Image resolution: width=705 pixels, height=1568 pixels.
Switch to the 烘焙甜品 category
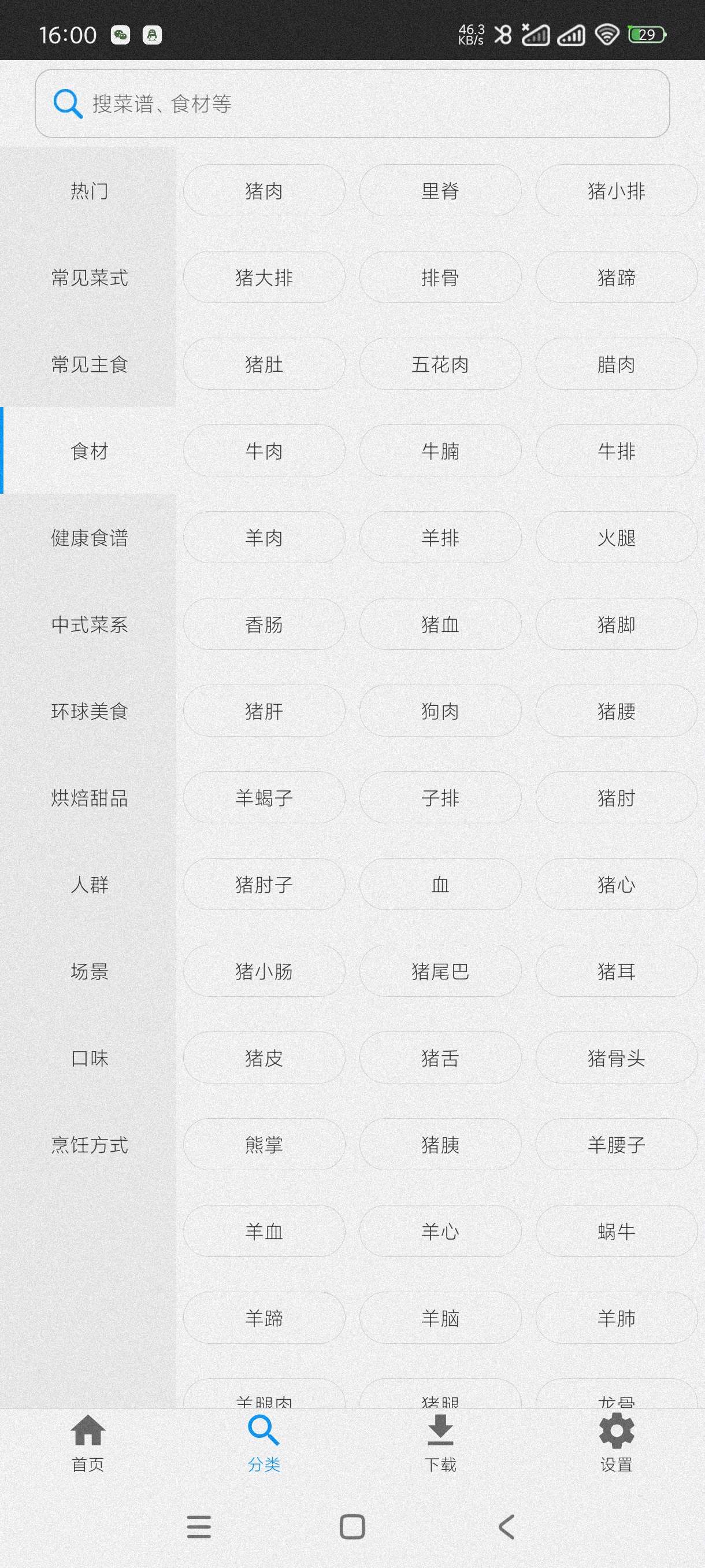[88, 797]
